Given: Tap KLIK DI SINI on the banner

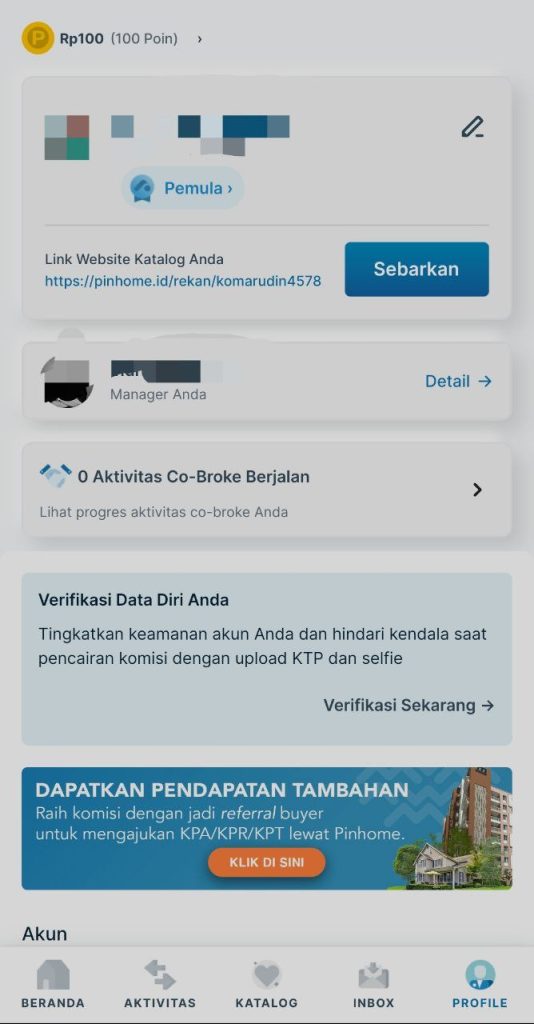Looking at the screenshot, I should (x=266, y=862).
